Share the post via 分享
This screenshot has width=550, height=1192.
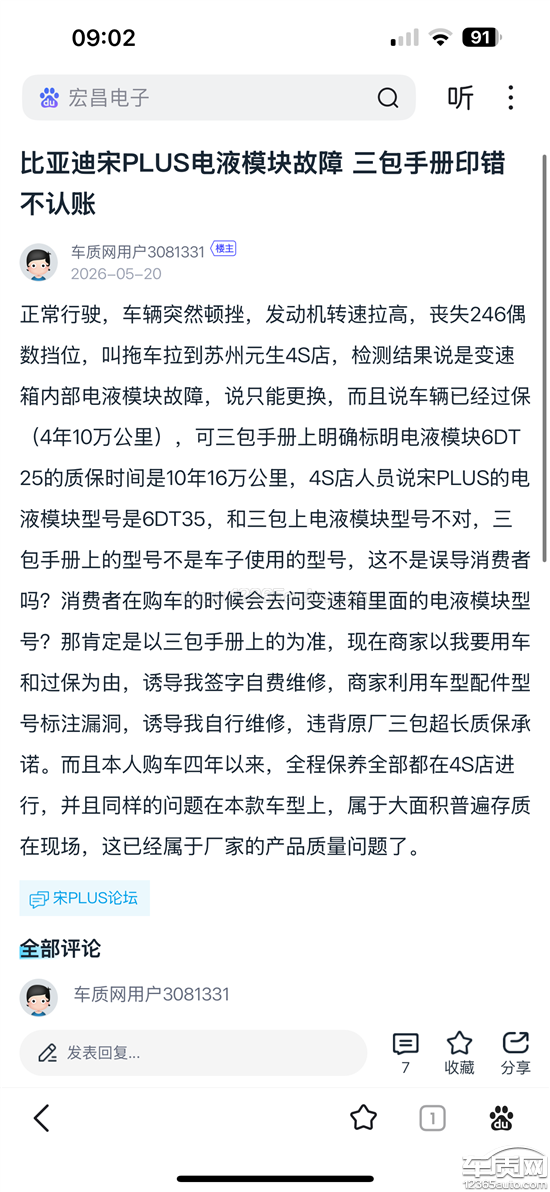(x=516, y=1052)
